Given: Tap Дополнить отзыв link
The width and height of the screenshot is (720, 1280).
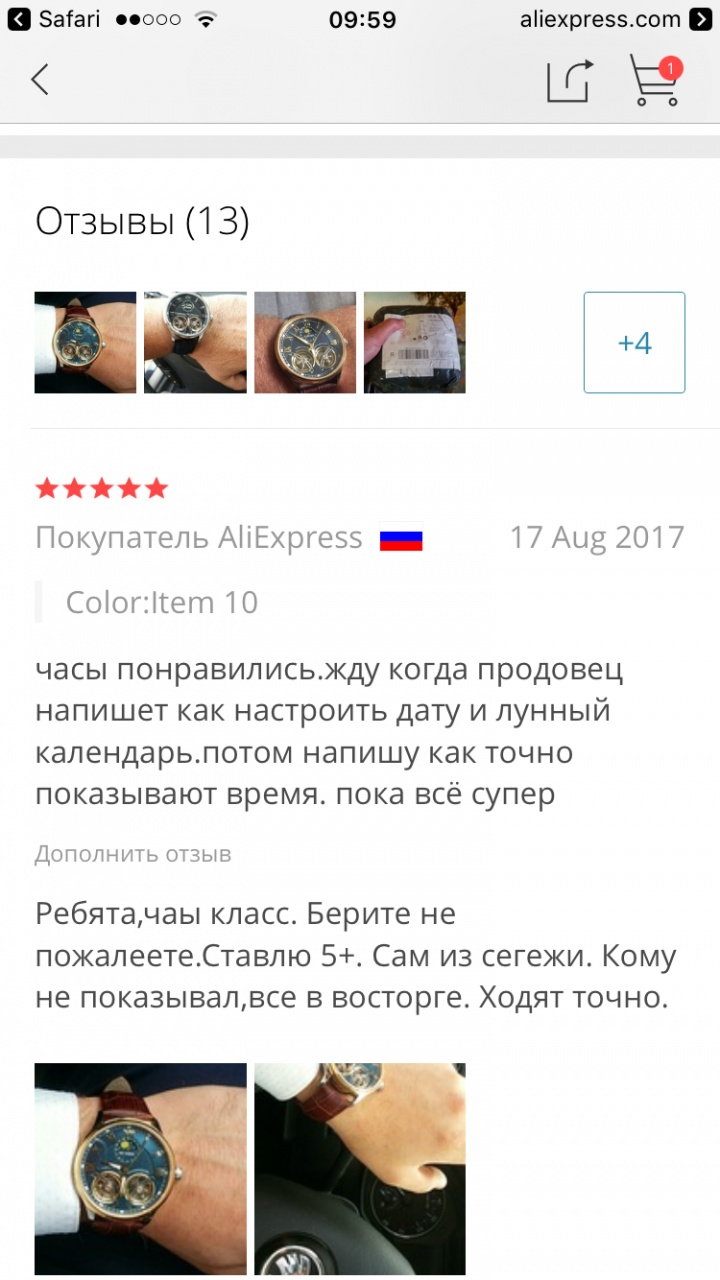Looking at the screenshot, I should tap(133, 854).
